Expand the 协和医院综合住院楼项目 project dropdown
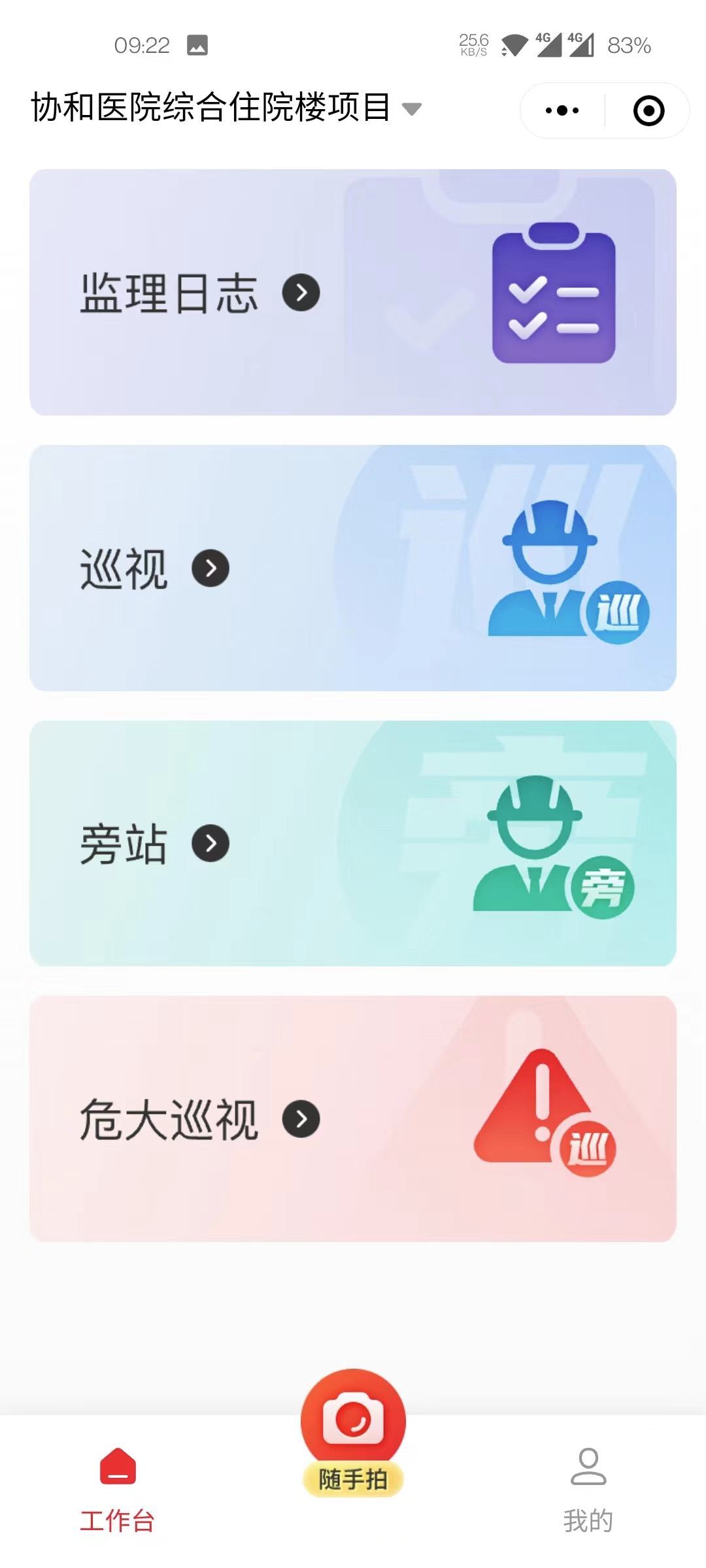The width and height of the screenshot is (706, 1568). pyautogui.click(x=412, y=108)
